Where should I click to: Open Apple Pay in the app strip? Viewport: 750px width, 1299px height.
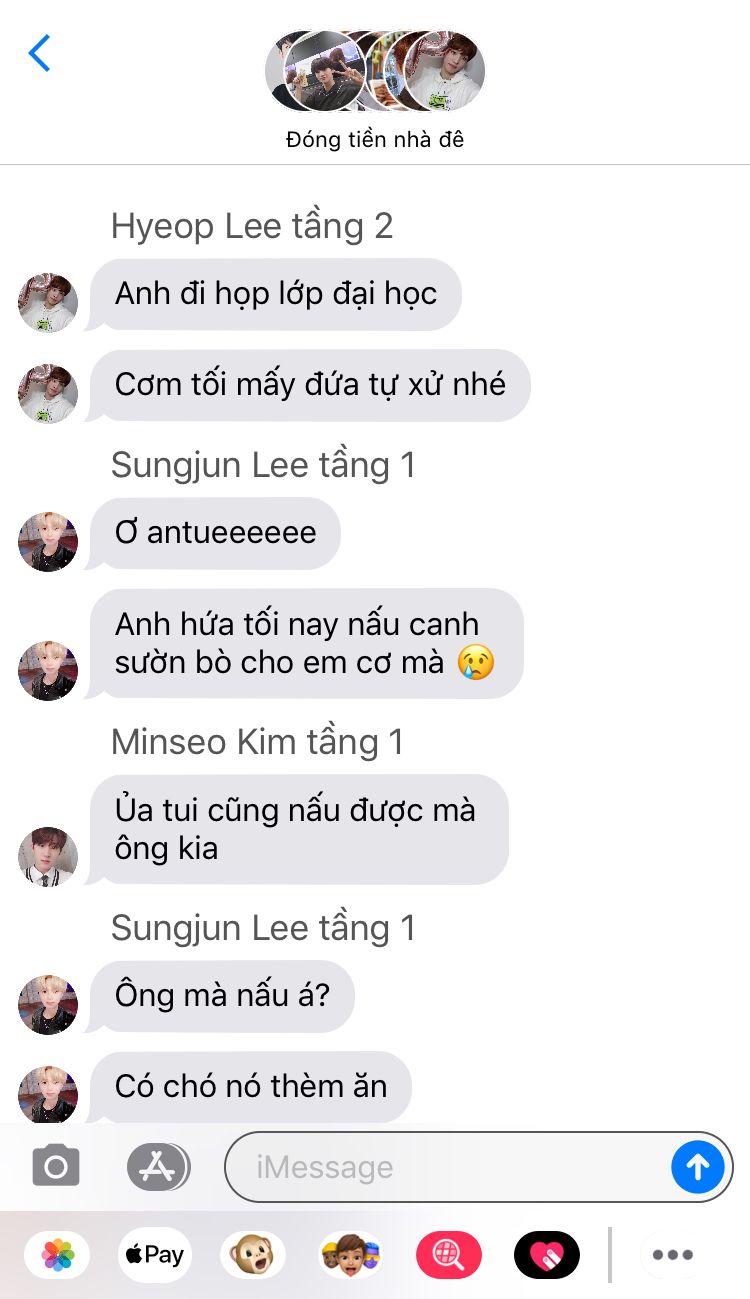click(x=155, y=1255)
